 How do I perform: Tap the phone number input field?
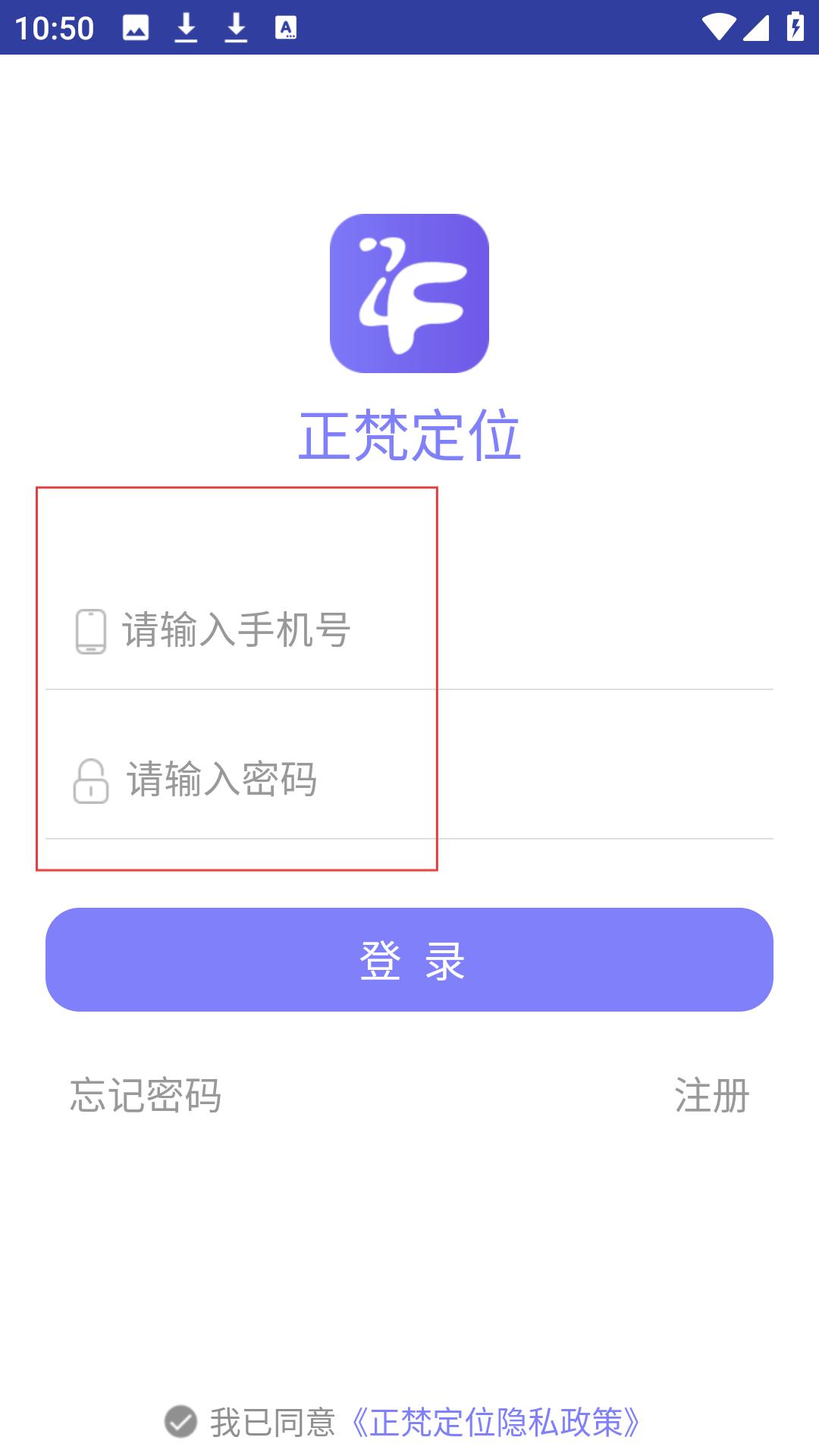pyautogui.click(x=409, y=630)
